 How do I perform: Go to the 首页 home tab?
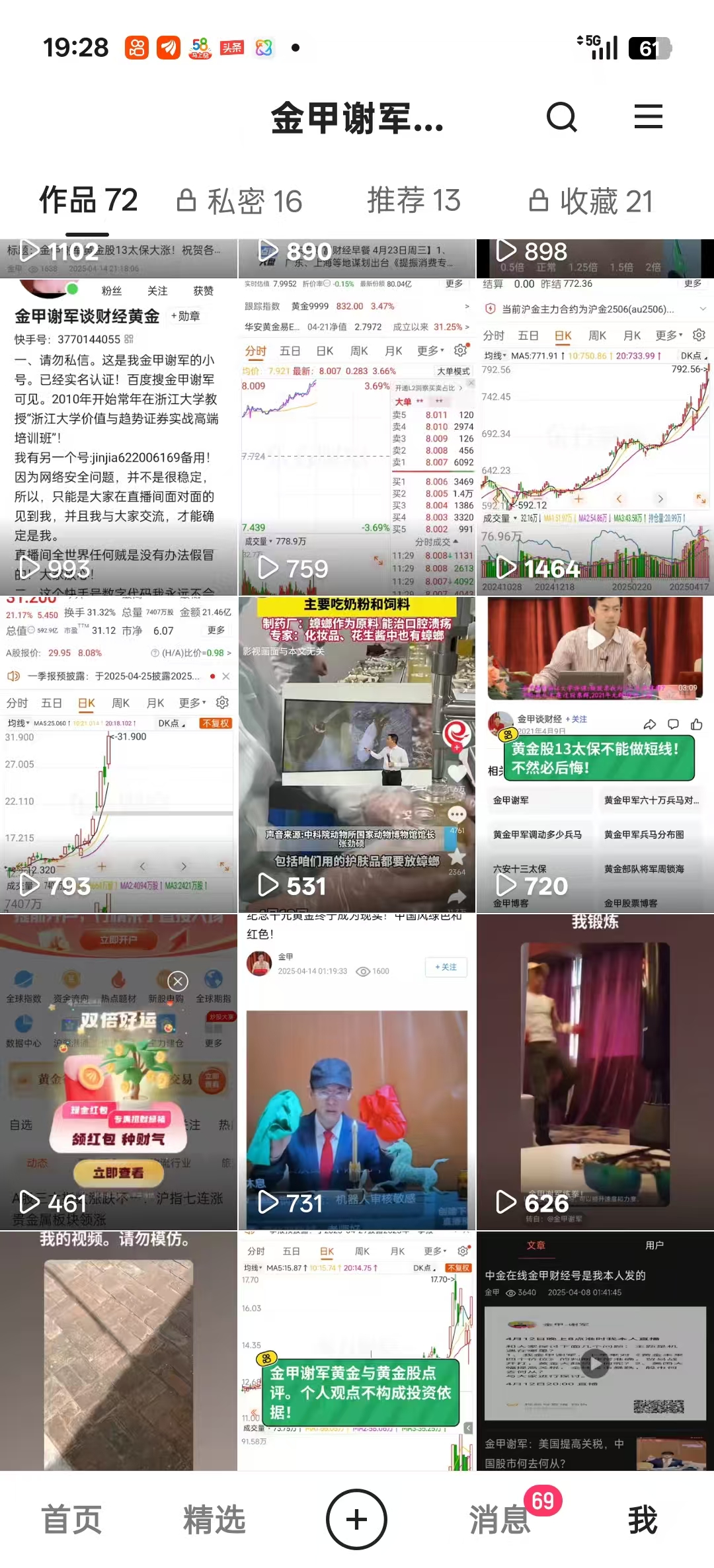point(71,1519)
